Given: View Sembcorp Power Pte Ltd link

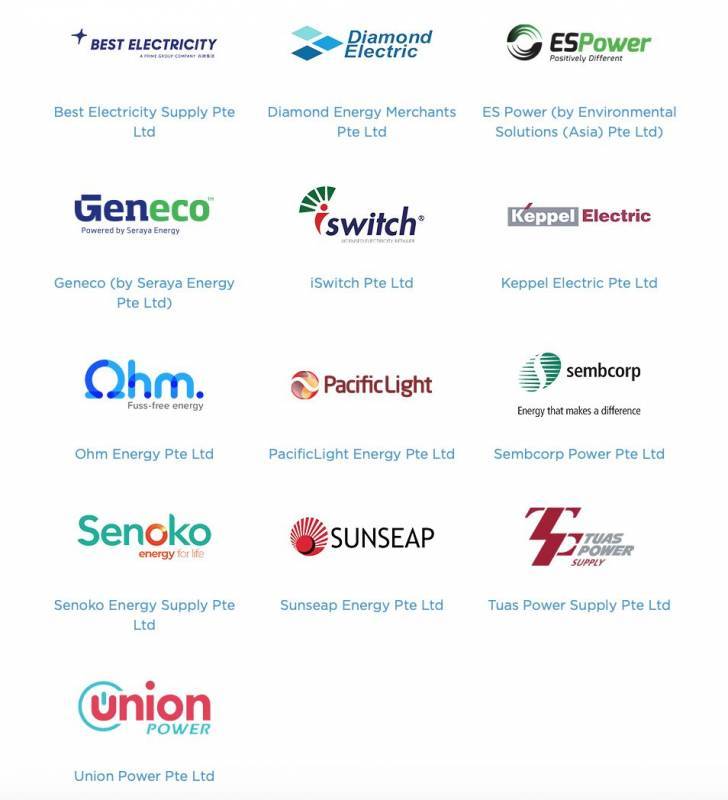Looking at the screenshot, I should [x=579, y=455].
